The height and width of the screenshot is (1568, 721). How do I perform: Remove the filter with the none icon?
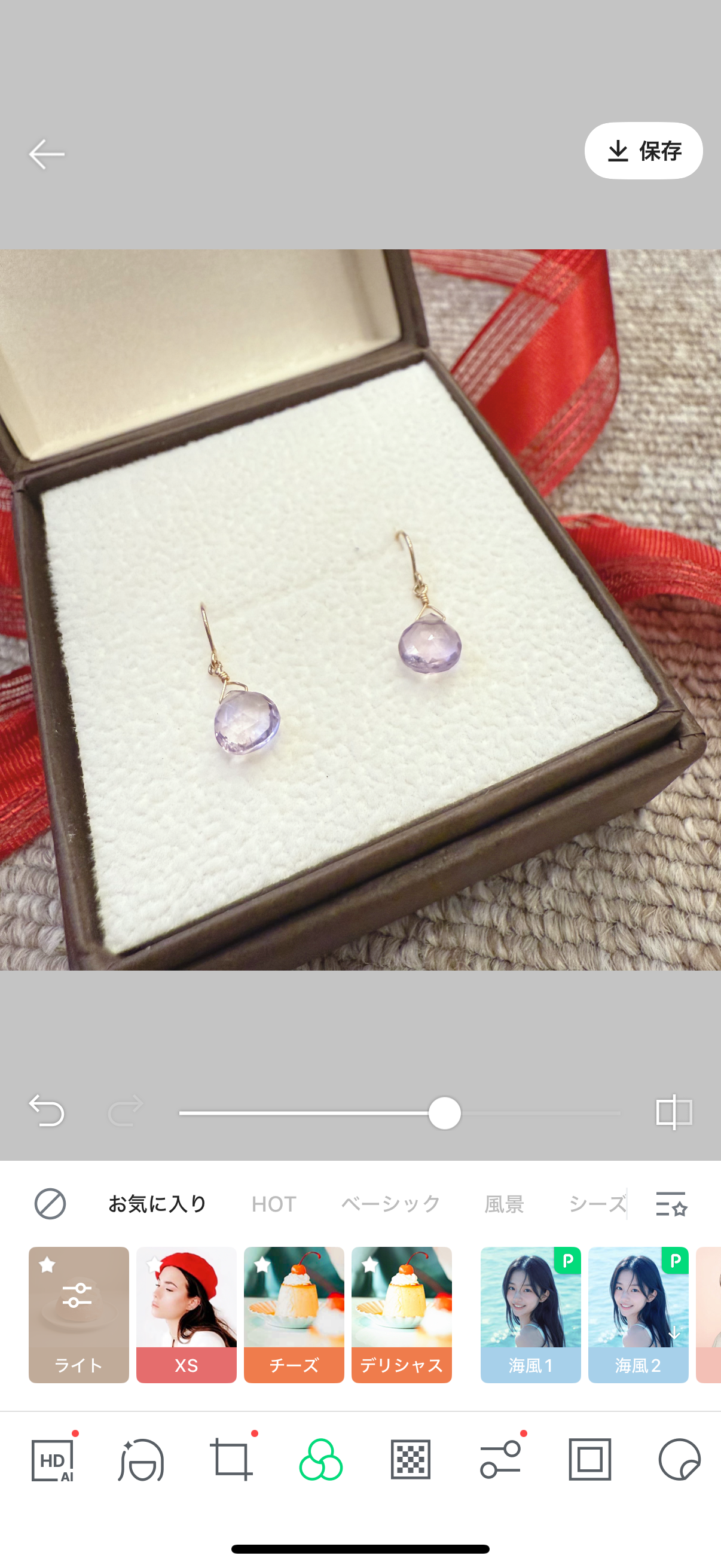coord(50,1203)
